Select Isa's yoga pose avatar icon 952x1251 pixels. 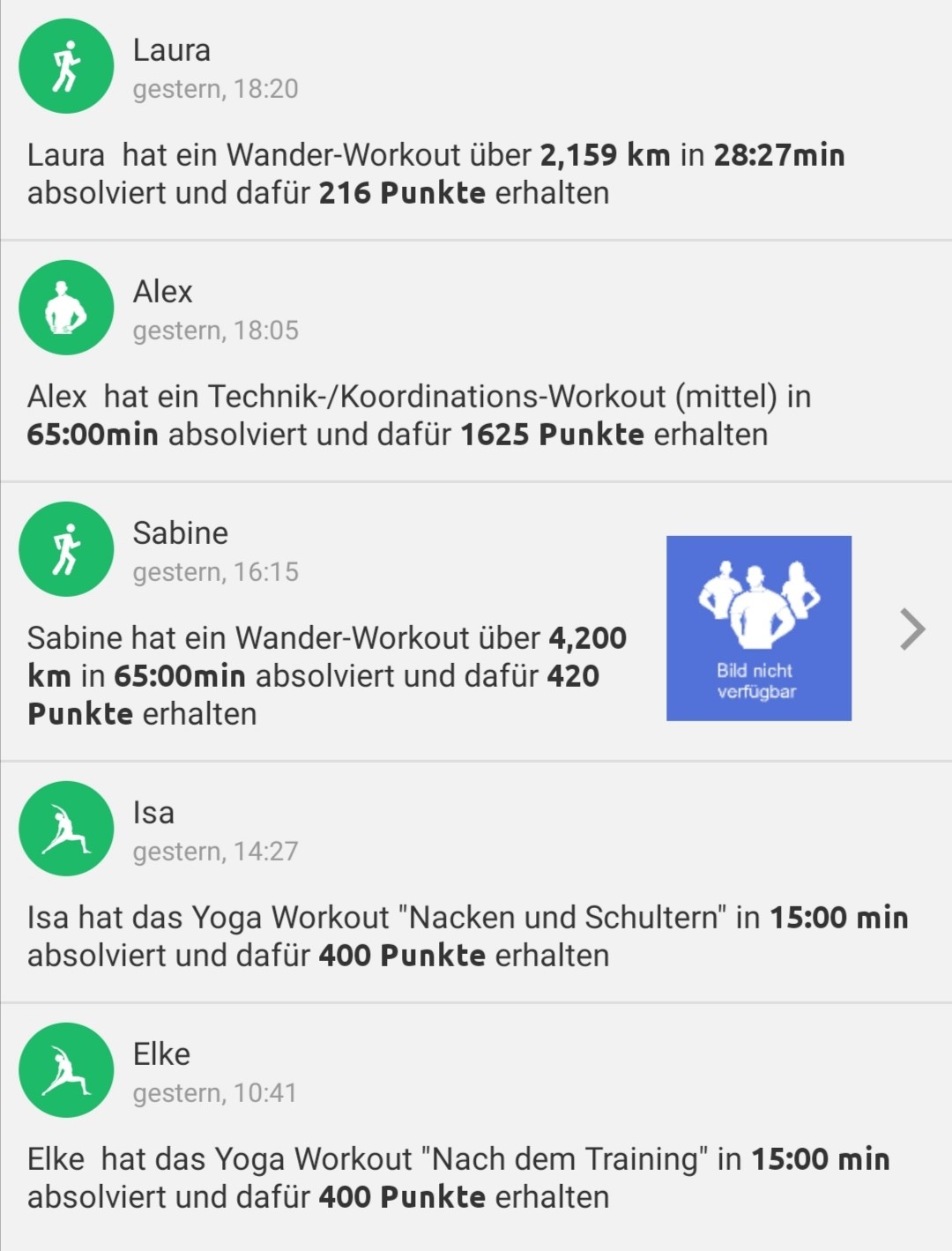pos(65,829)
